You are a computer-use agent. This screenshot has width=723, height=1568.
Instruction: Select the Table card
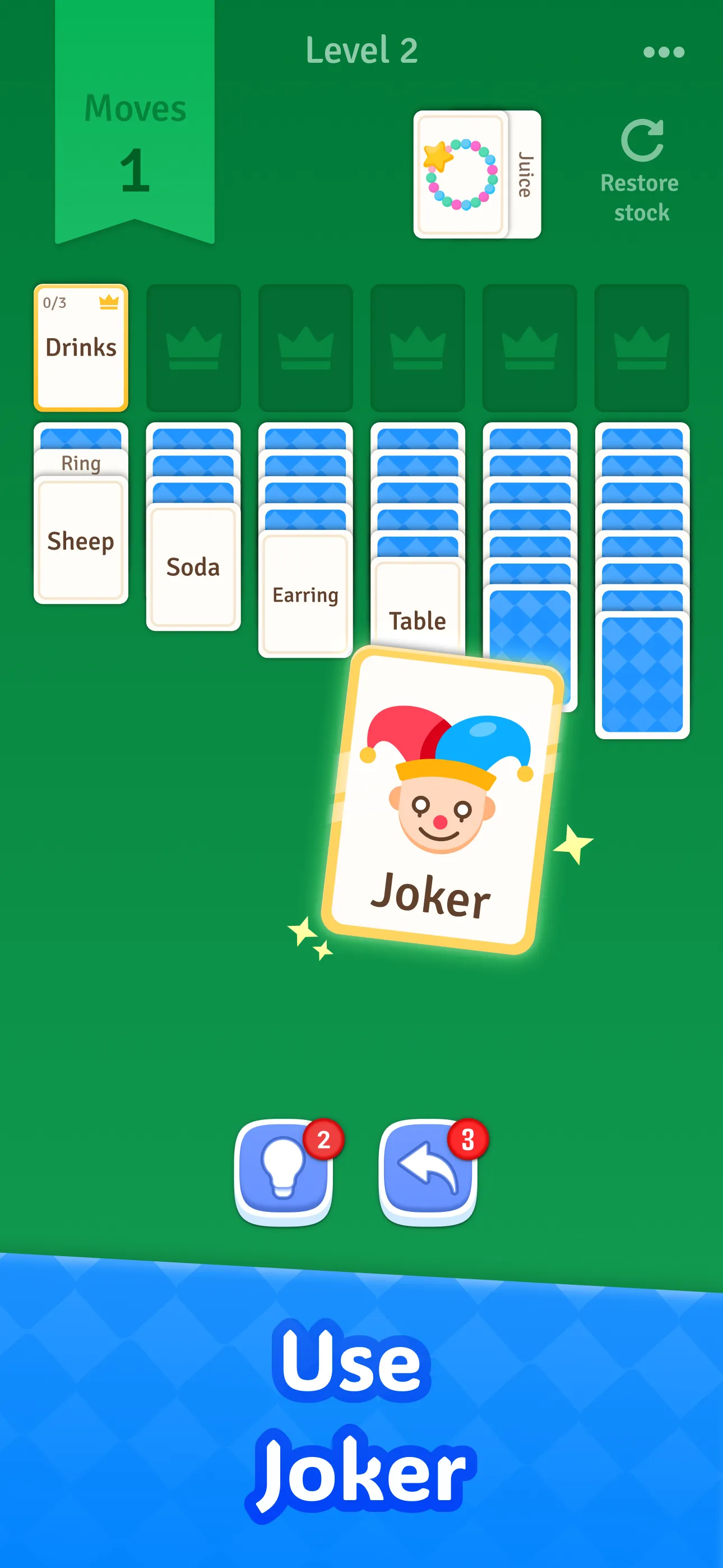(417, 621)
